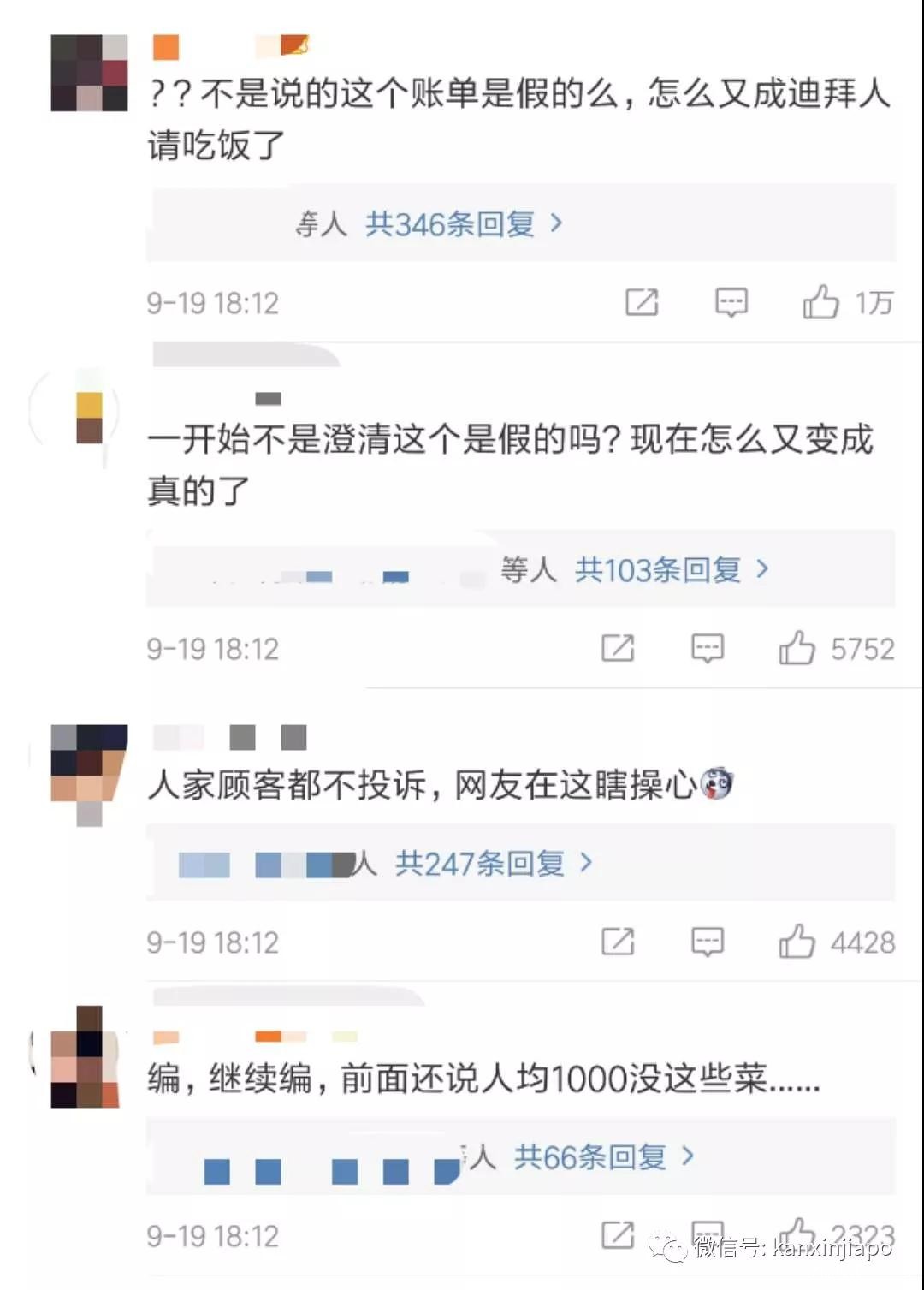Viewport: 924px width, 1290px height.
Task: Like the comment with 1万 likes
Action: point(820,302)
